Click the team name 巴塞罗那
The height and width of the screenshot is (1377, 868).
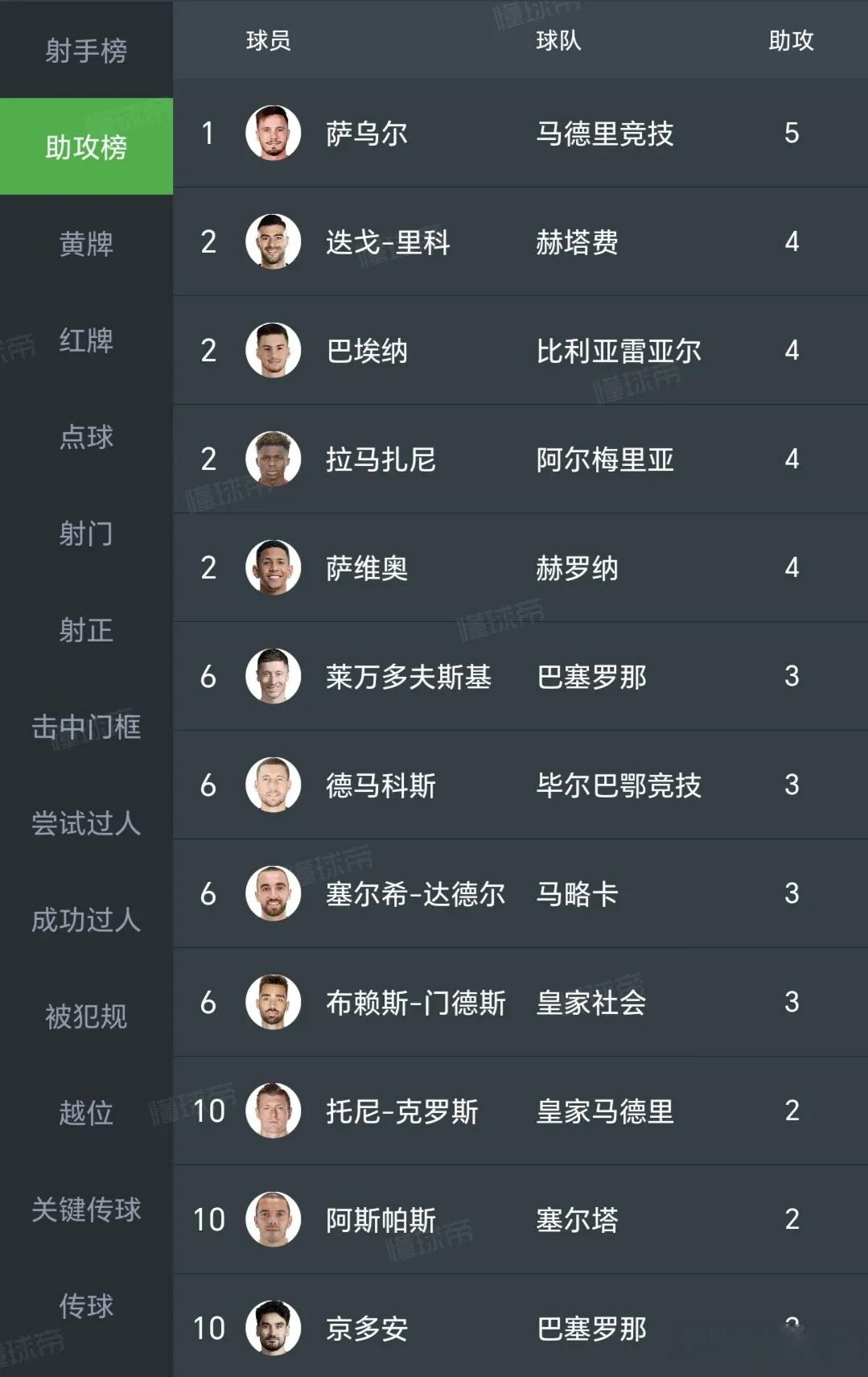pos(594,677)
